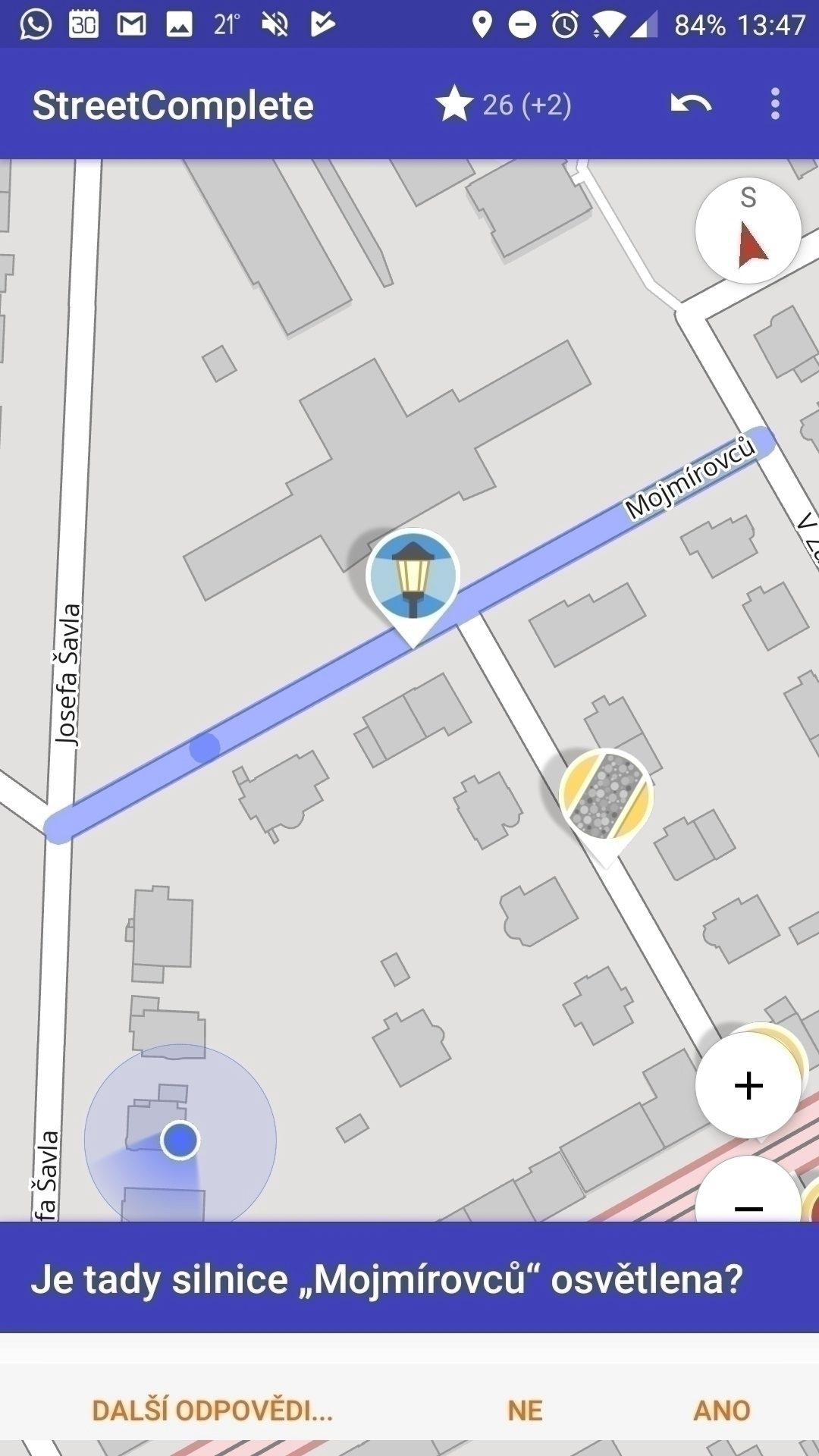The image size is (819, 1456).
Task: Zoom out with the minus button
Action: pyautogui.click(x=748, y=1191)
